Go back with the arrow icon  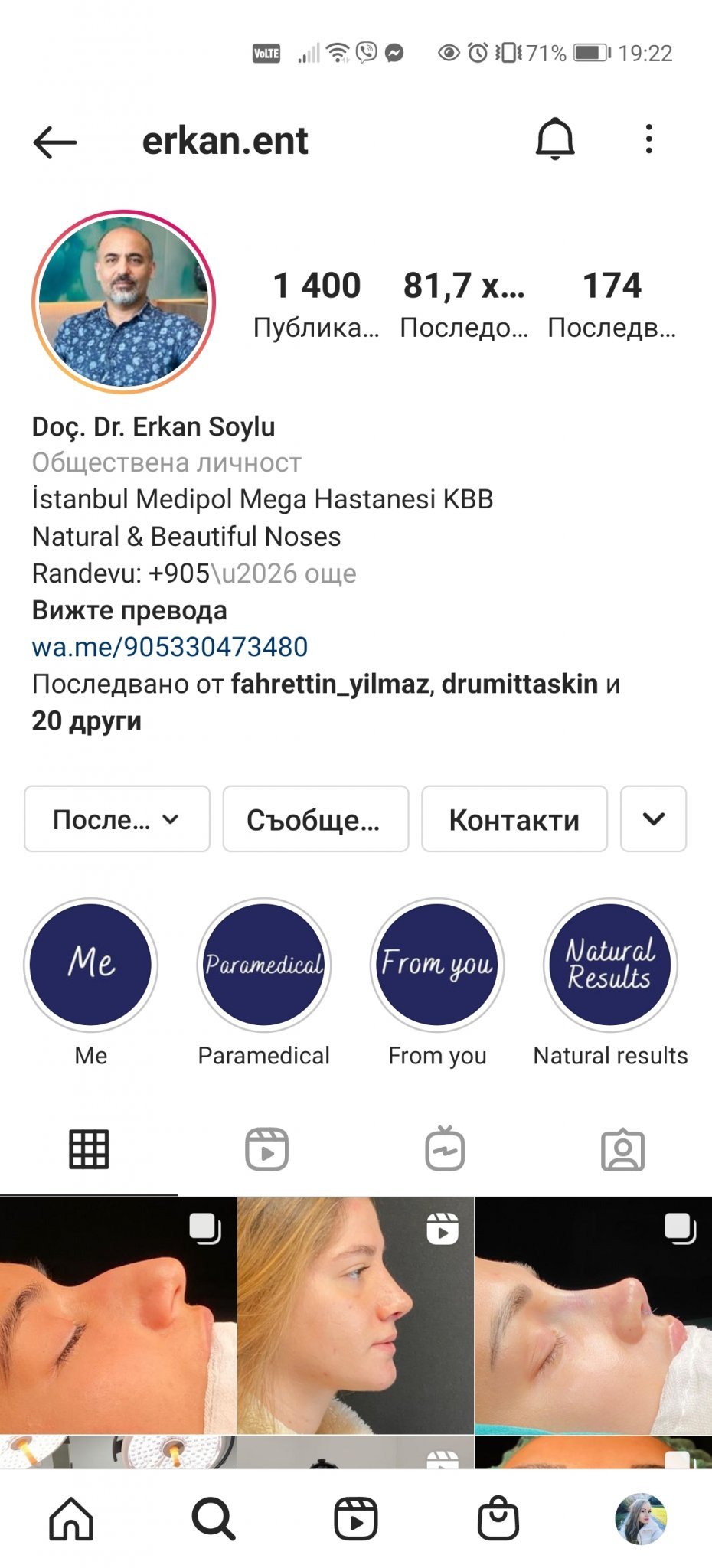coord(55,142)
